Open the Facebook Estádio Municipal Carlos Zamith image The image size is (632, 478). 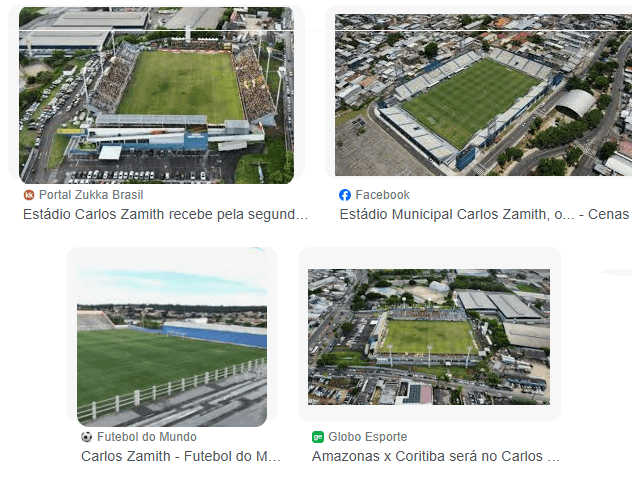[x=484, y=95]
